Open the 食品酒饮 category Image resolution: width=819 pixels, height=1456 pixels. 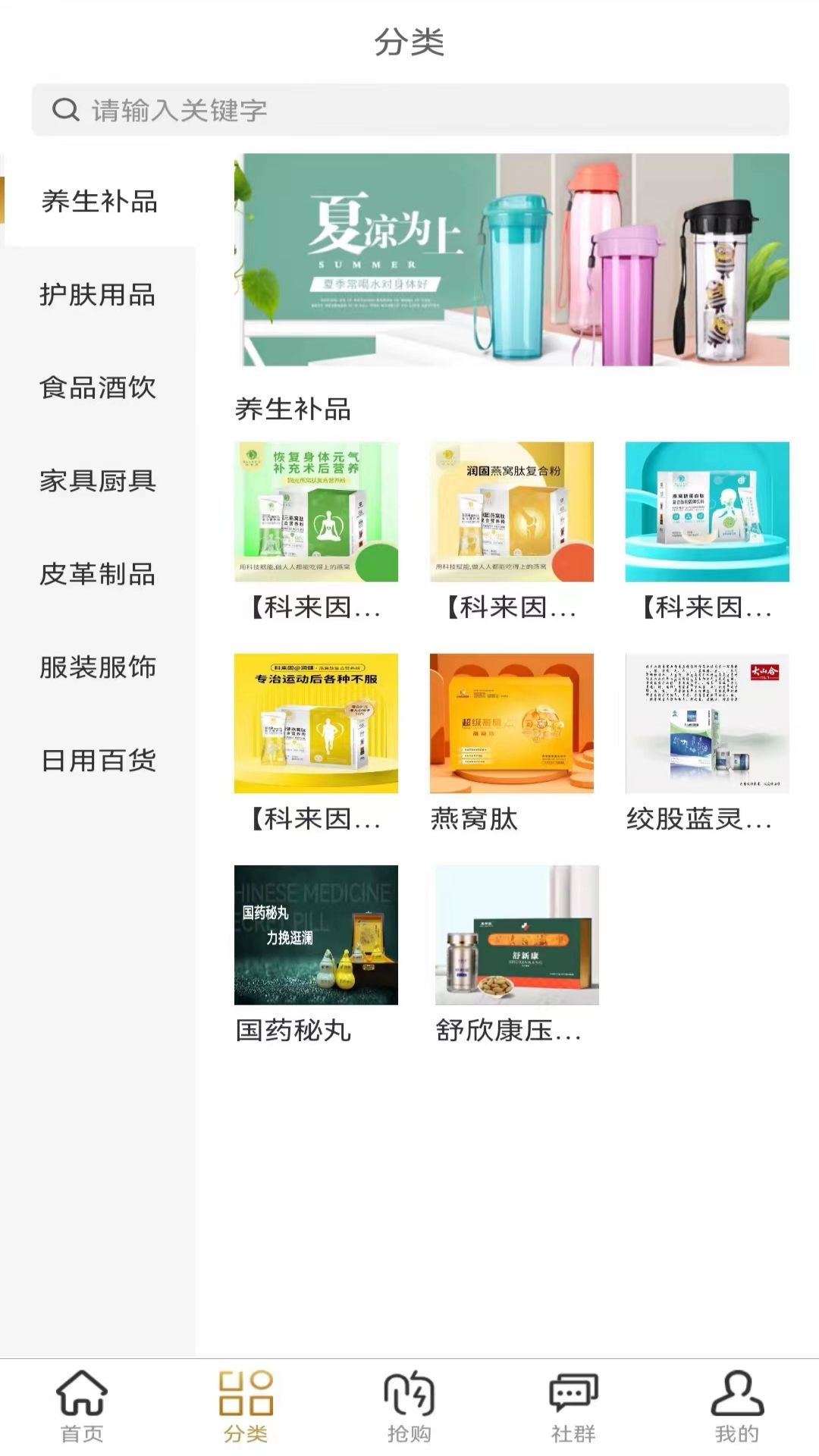(x=98, y=388)
